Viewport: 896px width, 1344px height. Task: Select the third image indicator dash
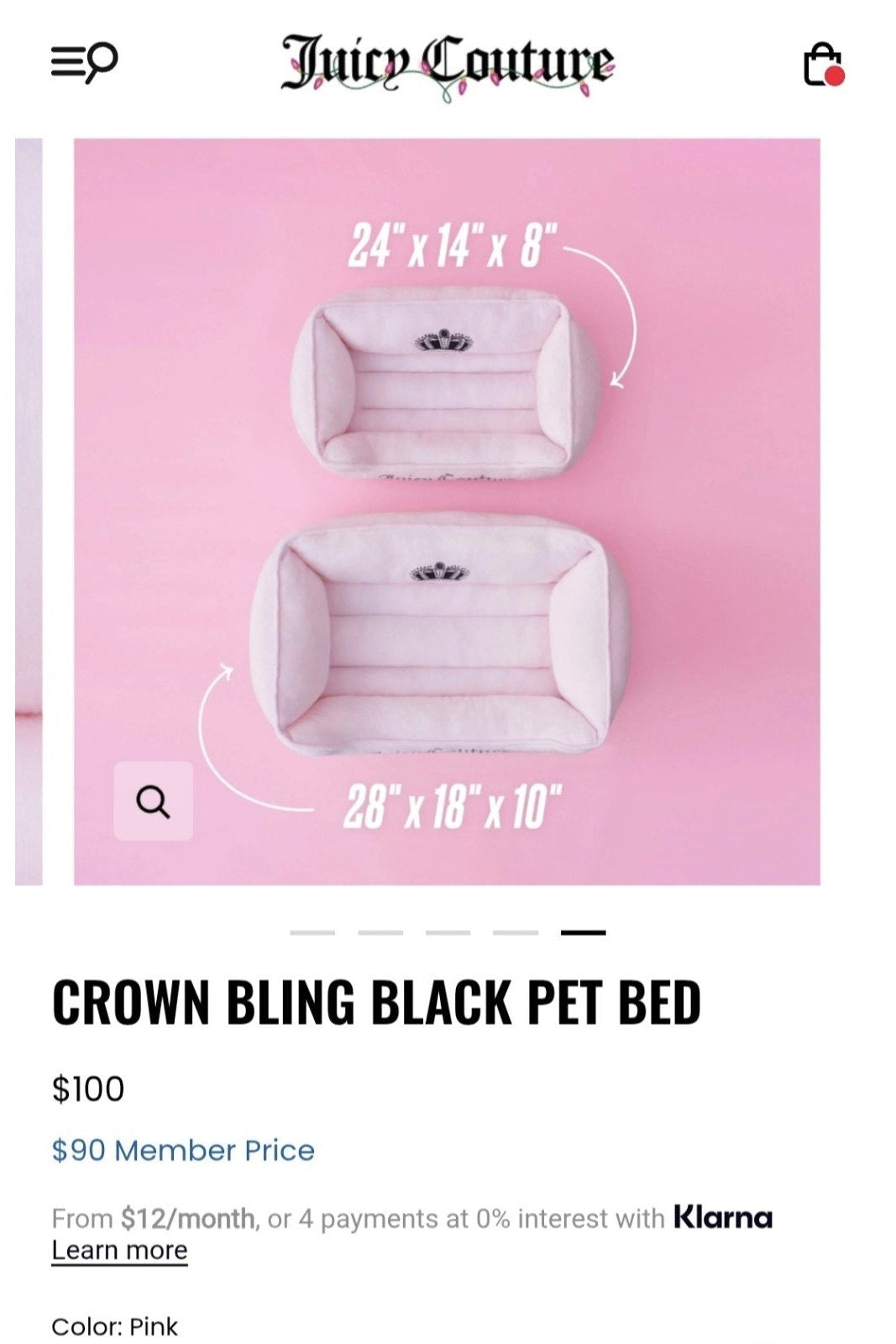tap(448, 932)
